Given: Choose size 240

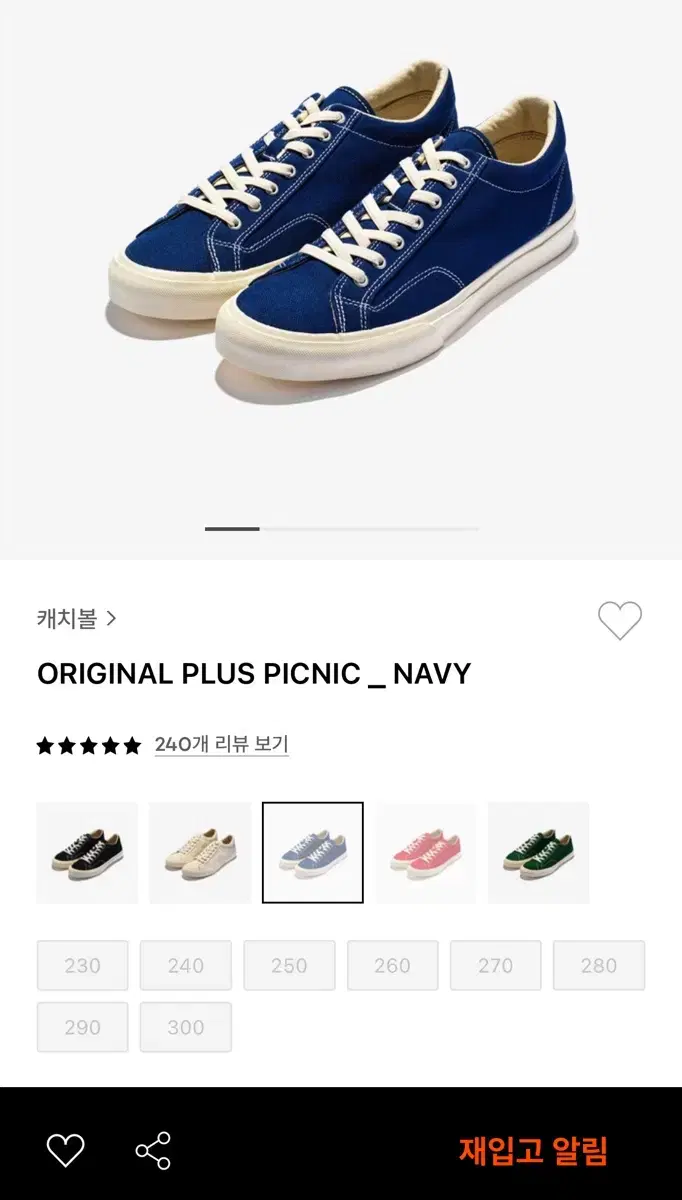Looking at the screenshot, I should coord(186,966).
